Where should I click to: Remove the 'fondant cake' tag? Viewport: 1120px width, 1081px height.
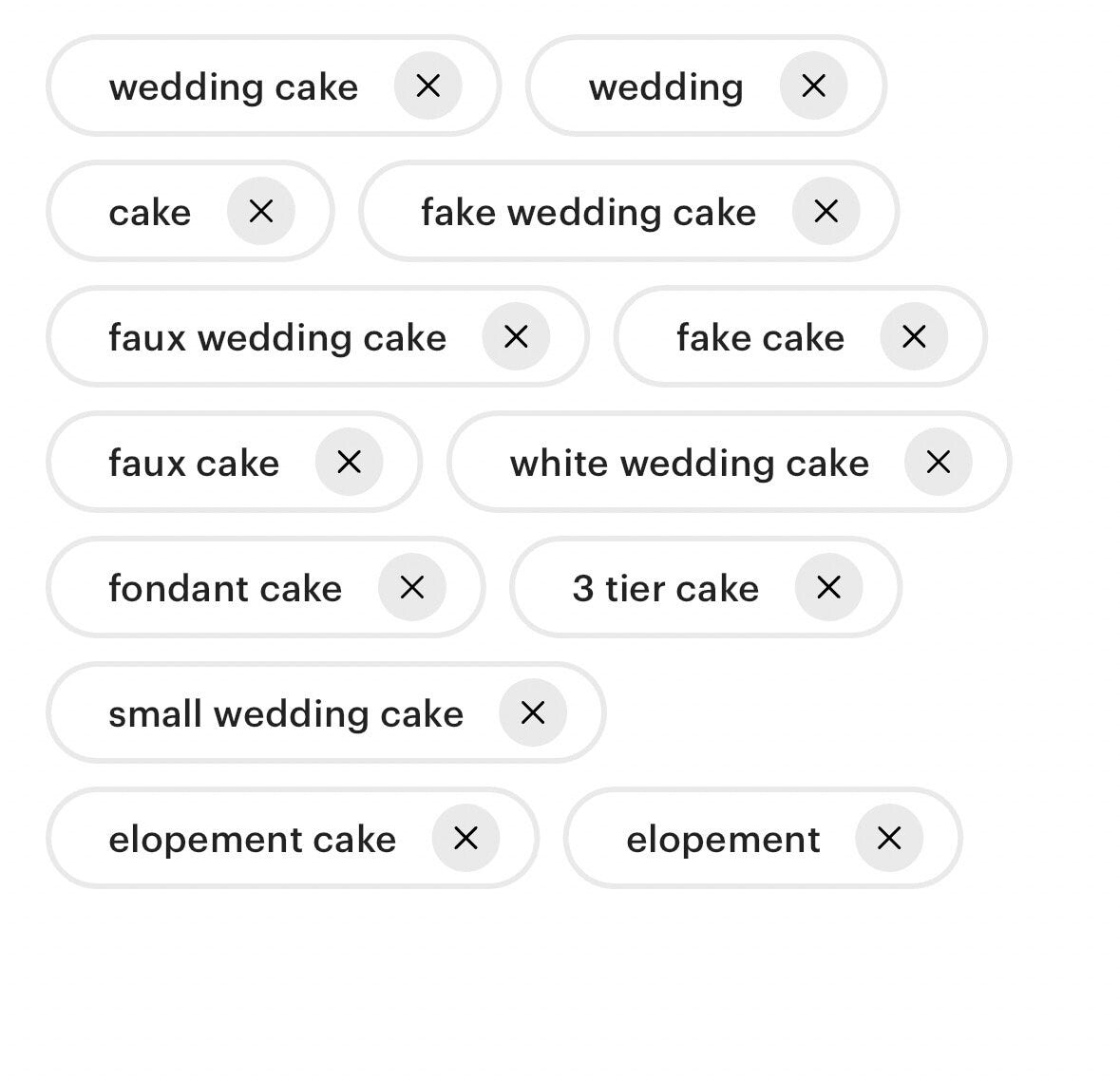412,588
